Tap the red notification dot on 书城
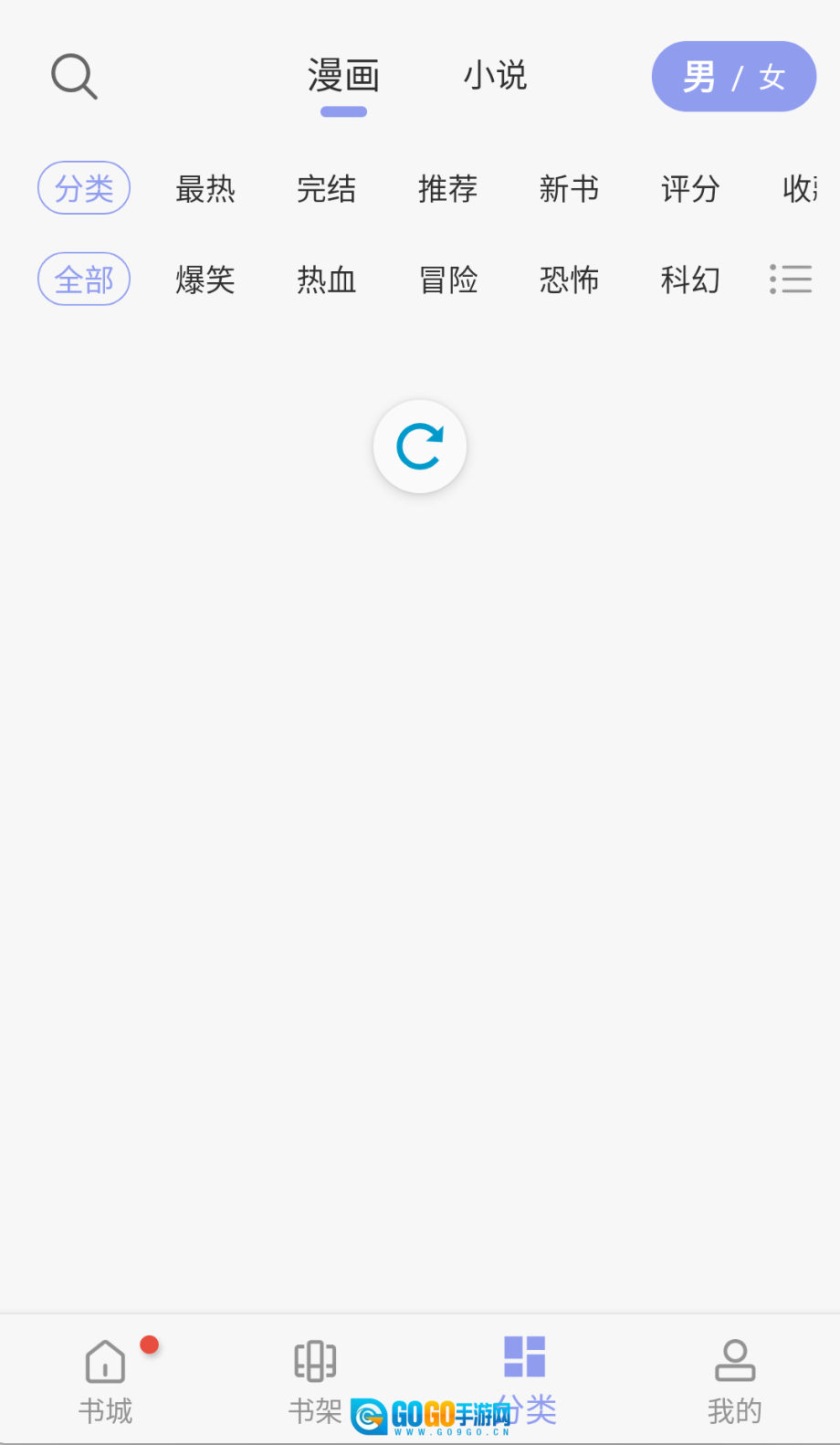Screen dimensions: 840x1445 pyautogui.click(x=149, y=1344)
